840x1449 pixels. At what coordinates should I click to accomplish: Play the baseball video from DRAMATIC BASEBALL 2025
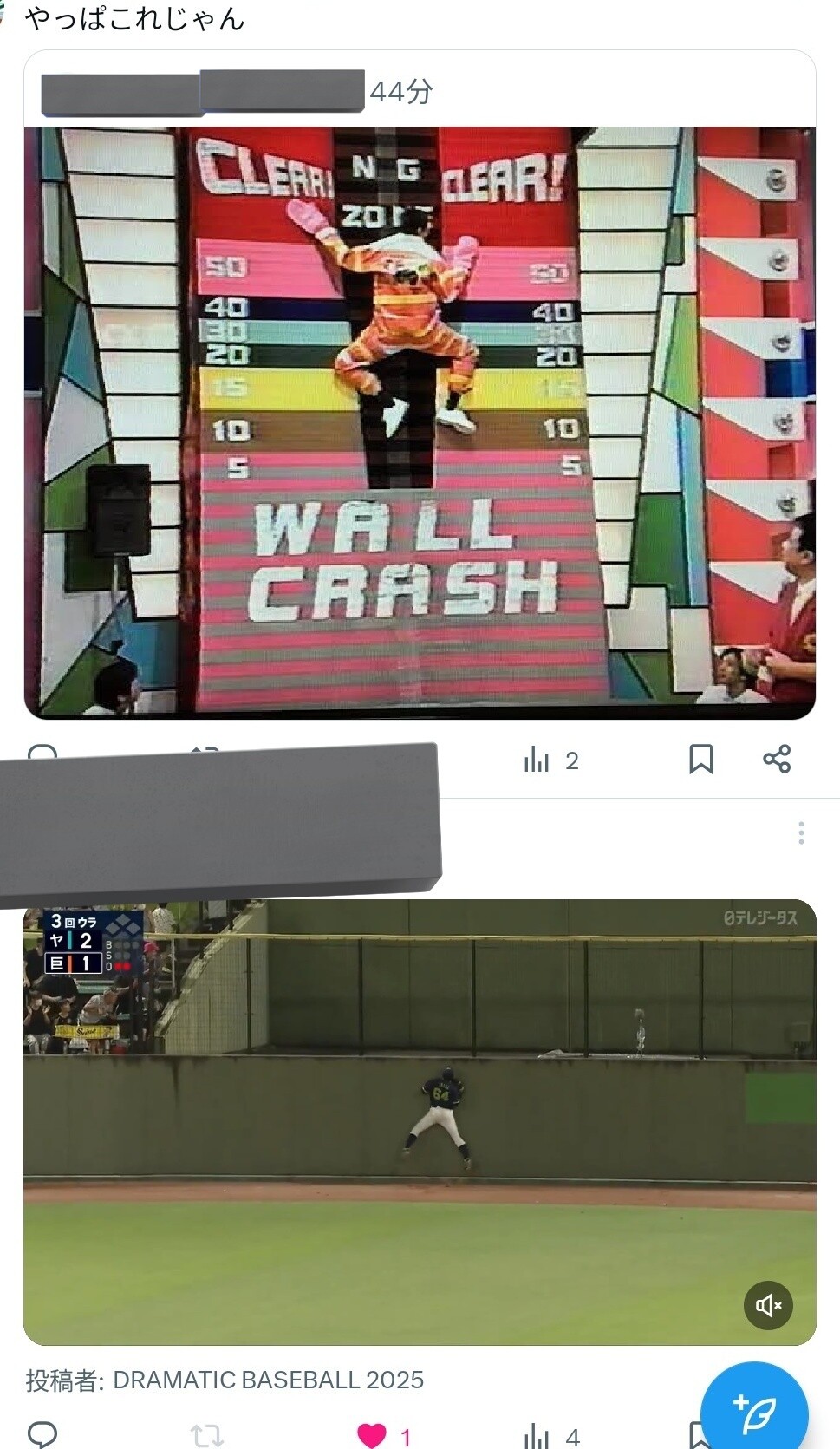coord(420,1122)
